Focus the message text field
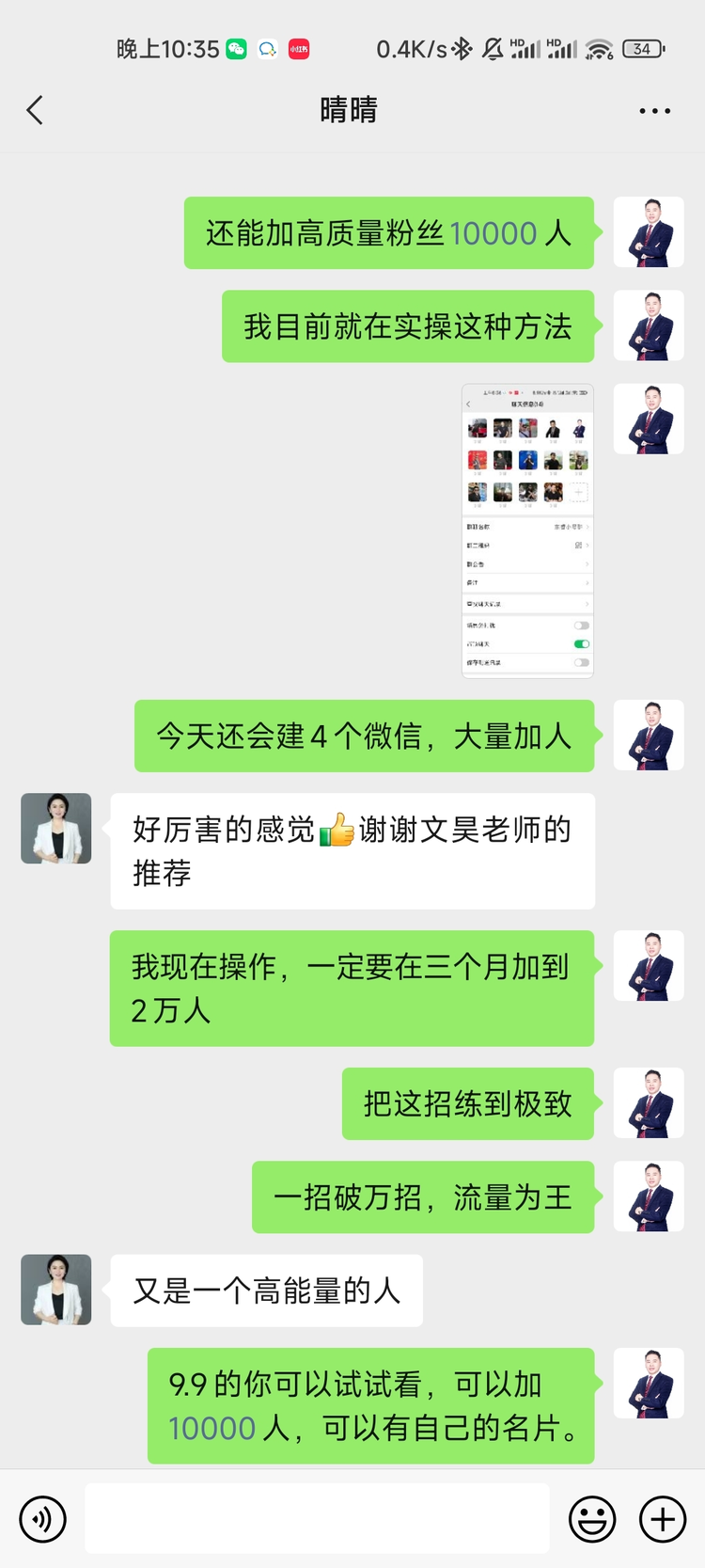Screen dimensions: 705x1568 [317, 1519]
